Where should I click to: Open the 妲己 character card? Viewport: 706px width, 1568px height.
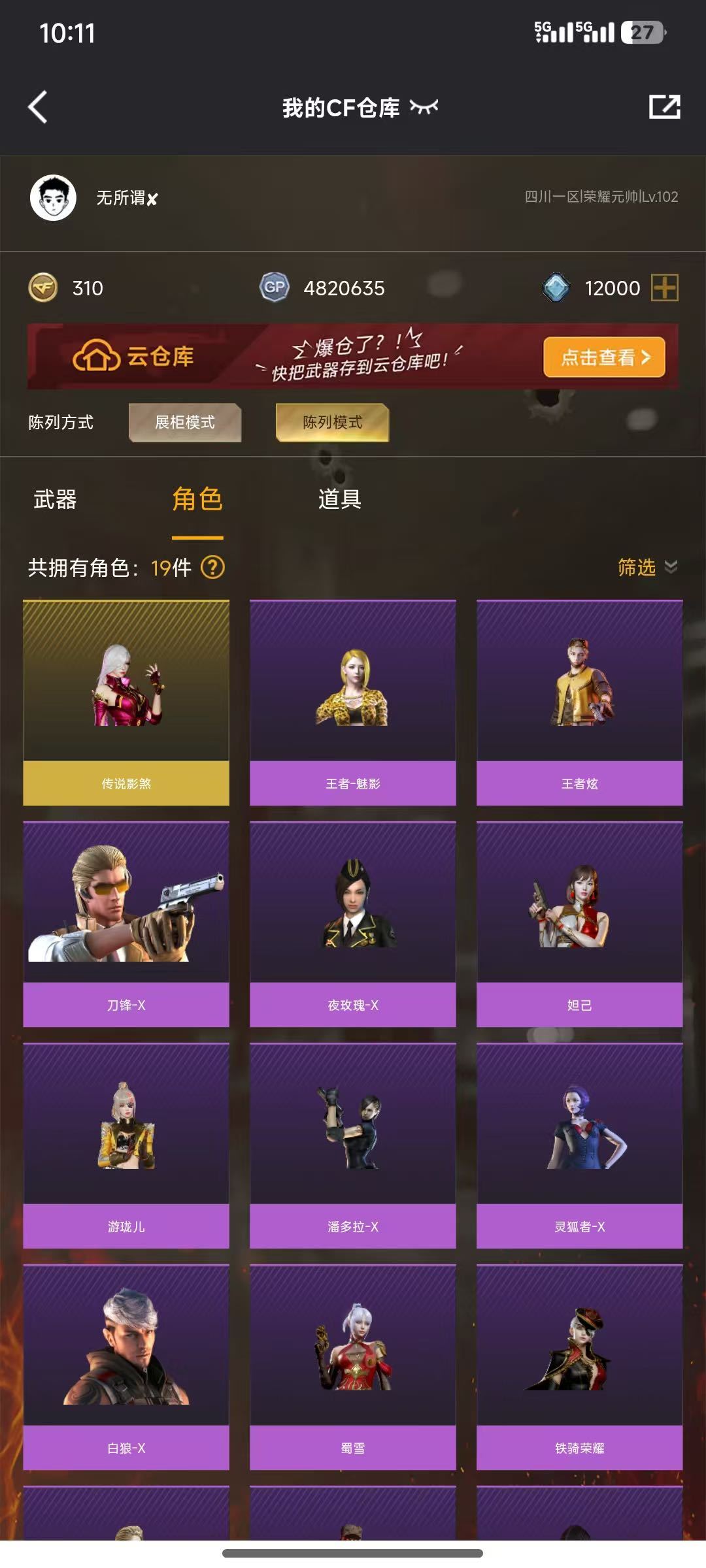(580, 924)
